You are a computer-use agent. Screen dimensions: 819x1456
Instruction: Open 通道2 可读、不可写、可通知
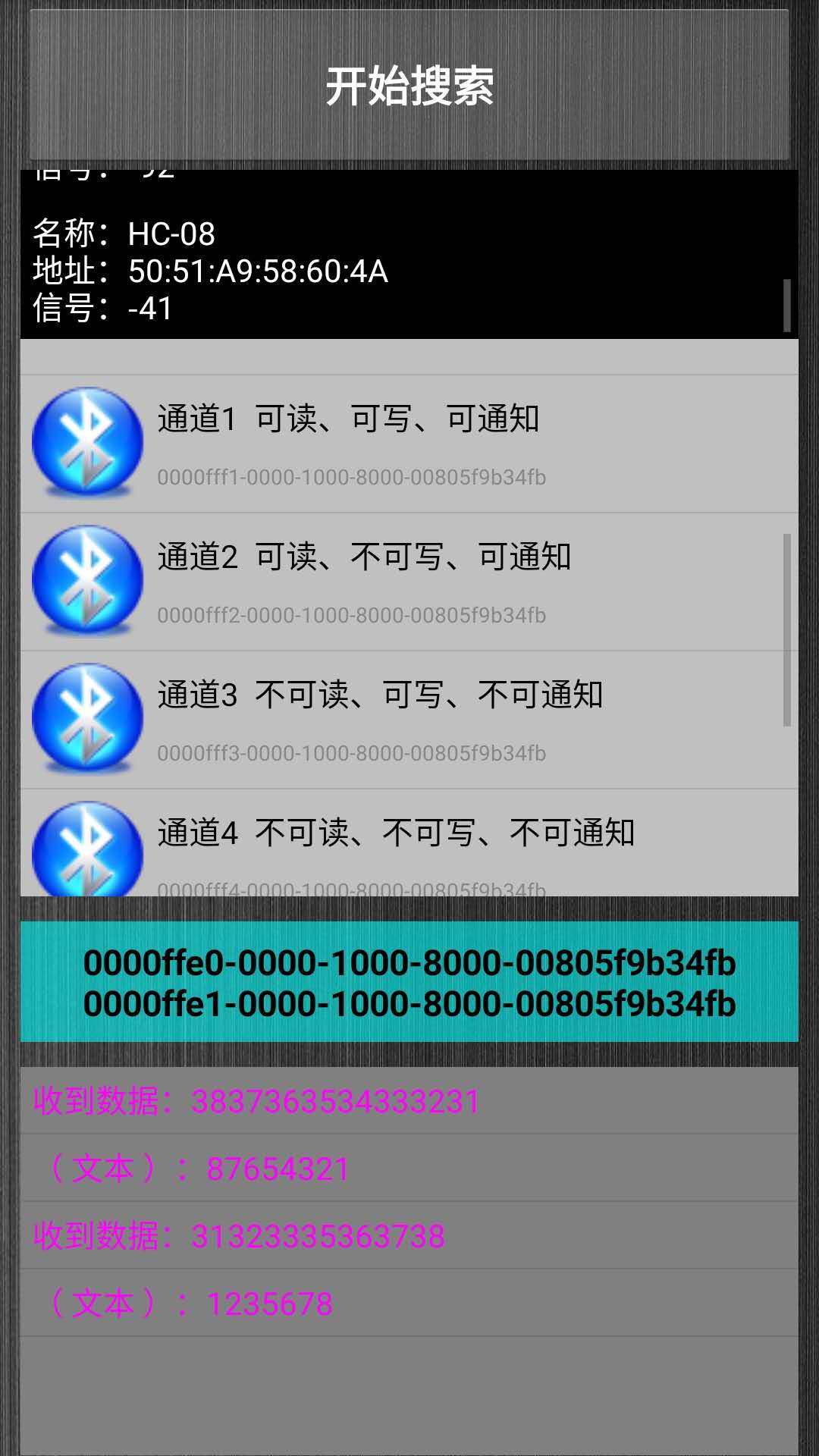[409, 582]
